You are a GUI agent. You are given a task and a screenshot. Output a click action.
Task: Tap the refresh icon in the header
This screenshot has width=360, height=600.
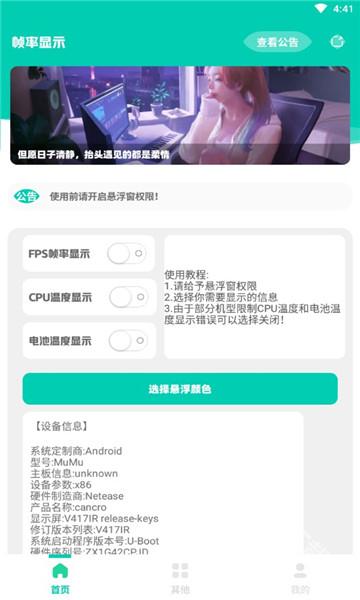point(337,41)
